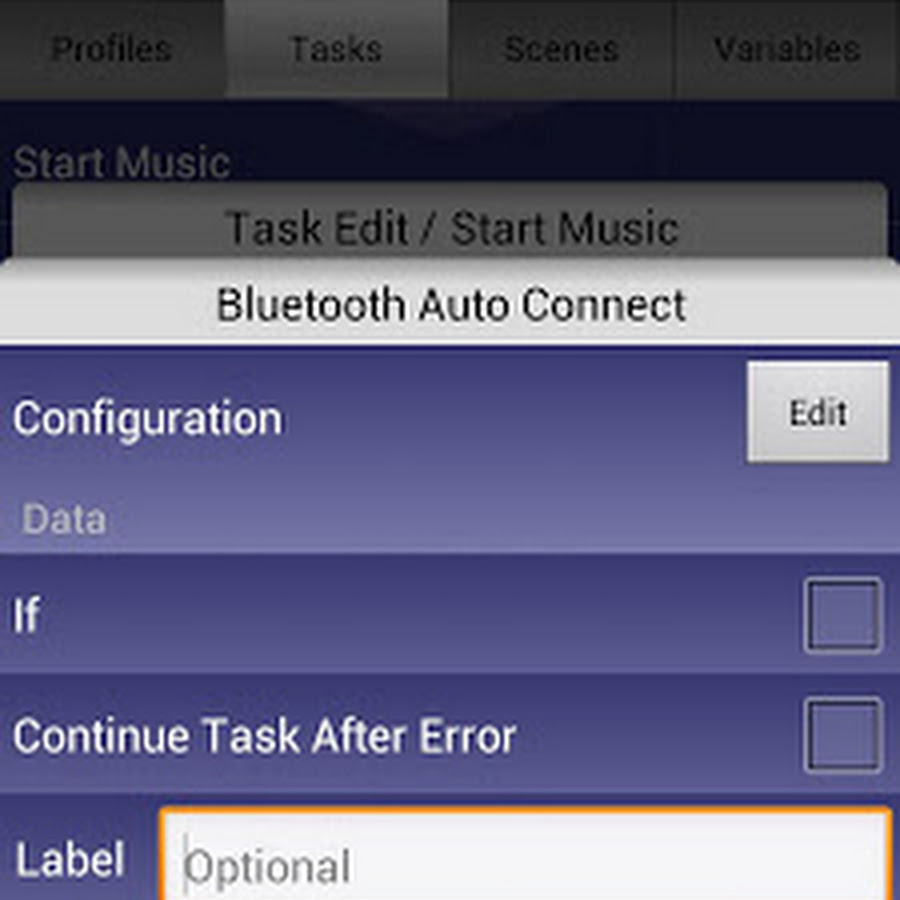Enable the If checkbox

coord(843,615)
